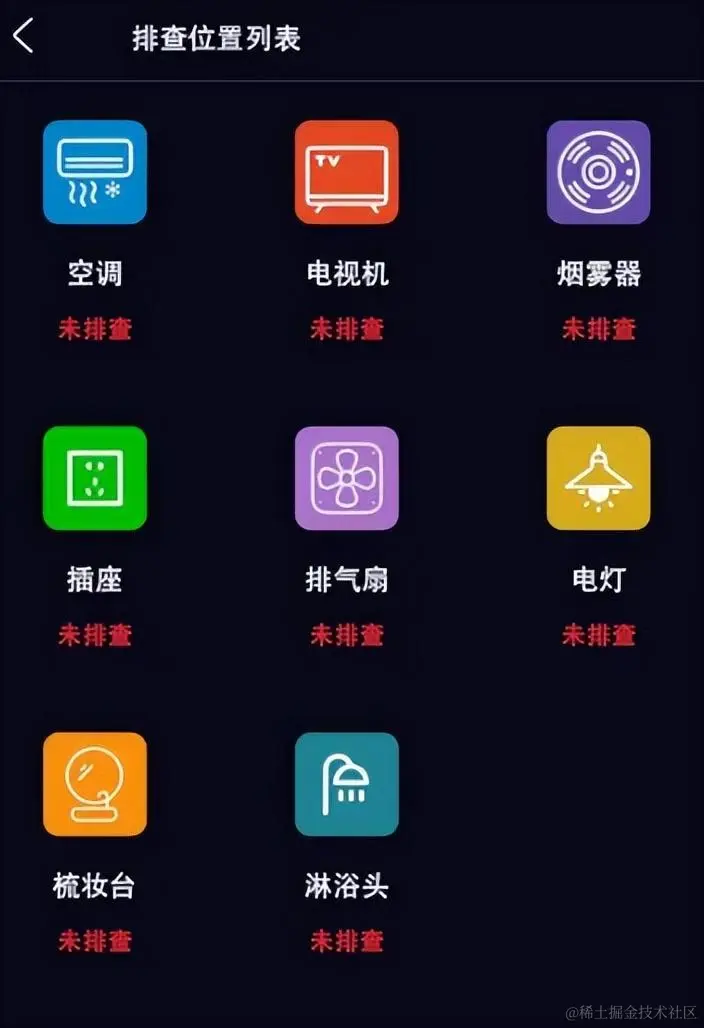Select the 电视机 TV location

point(346,172)
